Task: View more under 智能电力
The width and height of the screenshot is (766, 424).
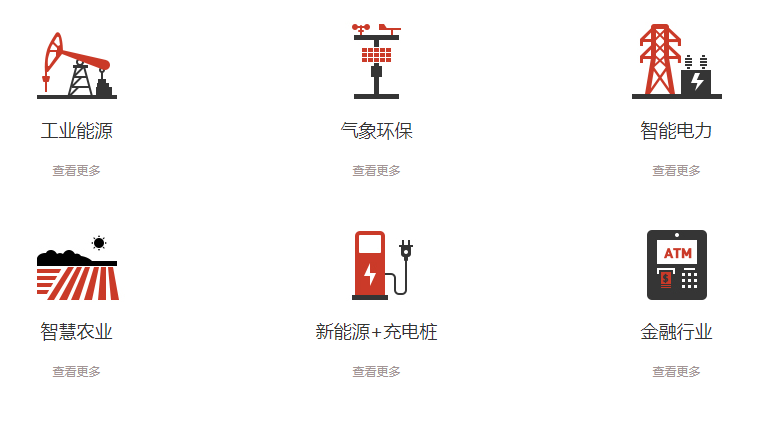Action: tap(676, 171)
